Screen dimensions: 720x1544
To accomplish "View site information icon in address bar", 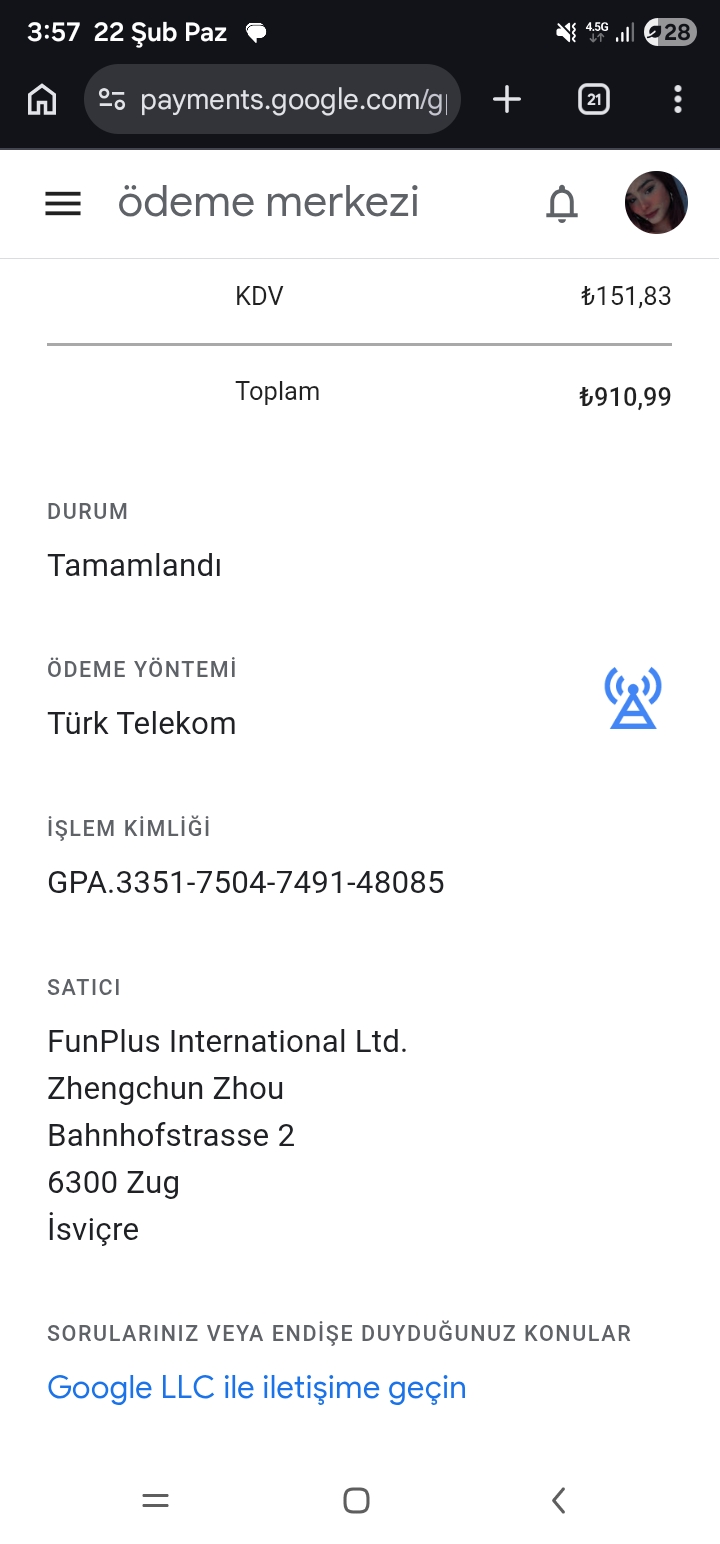I will (112, 99).
